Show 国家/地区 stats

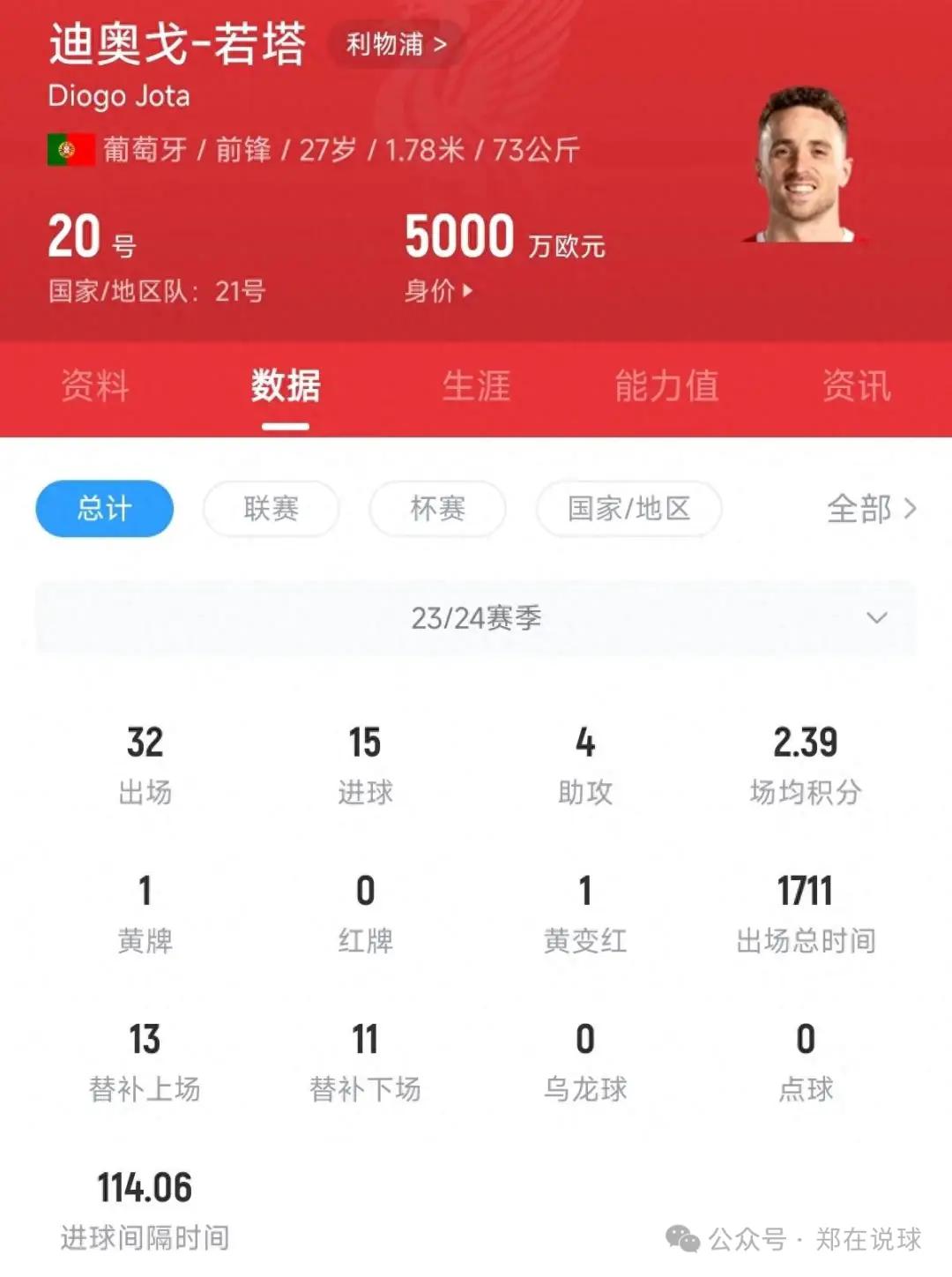point(628,509)
